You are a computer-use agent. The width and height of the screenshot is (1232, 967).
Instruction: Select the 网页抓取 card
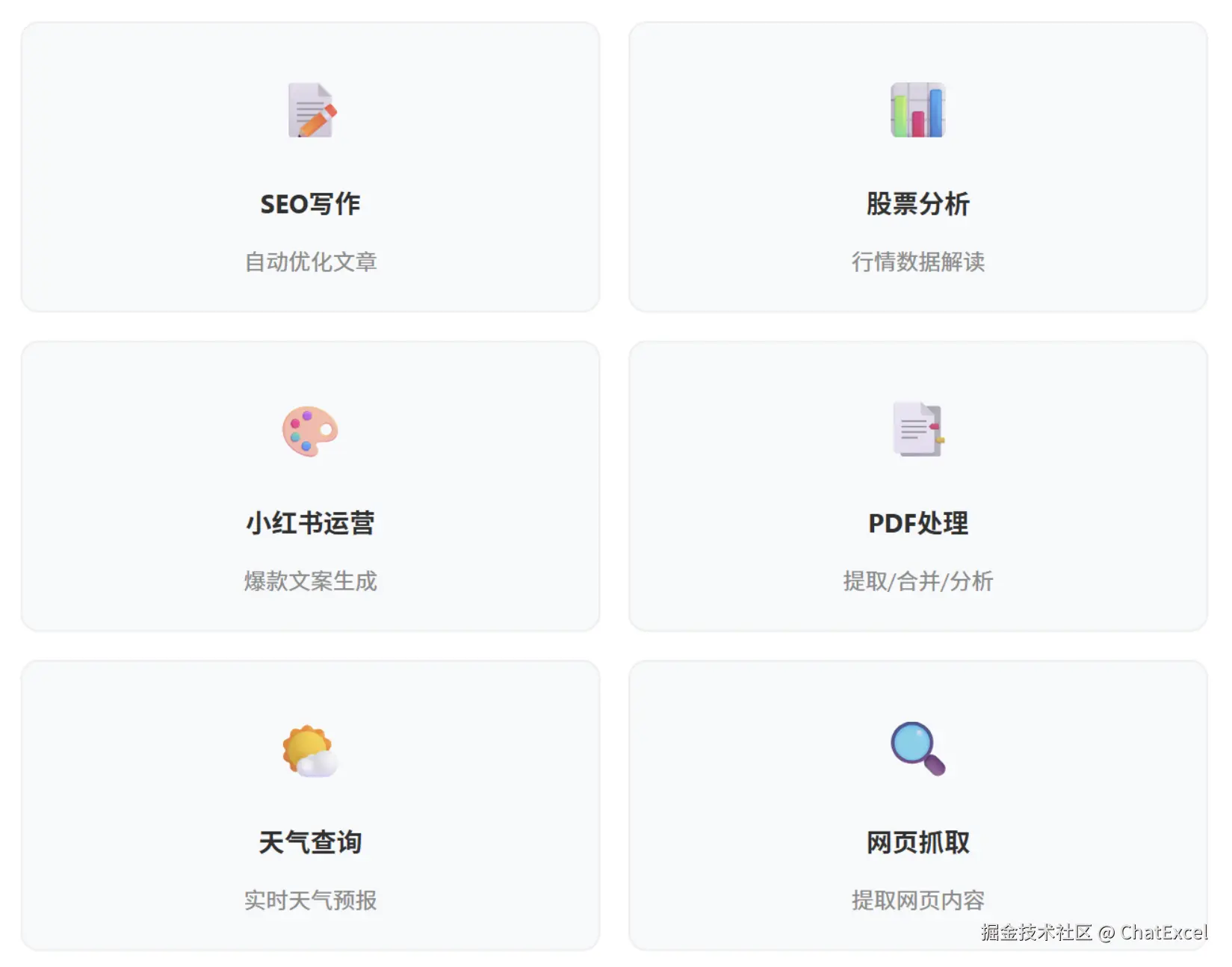pos(917,806)
